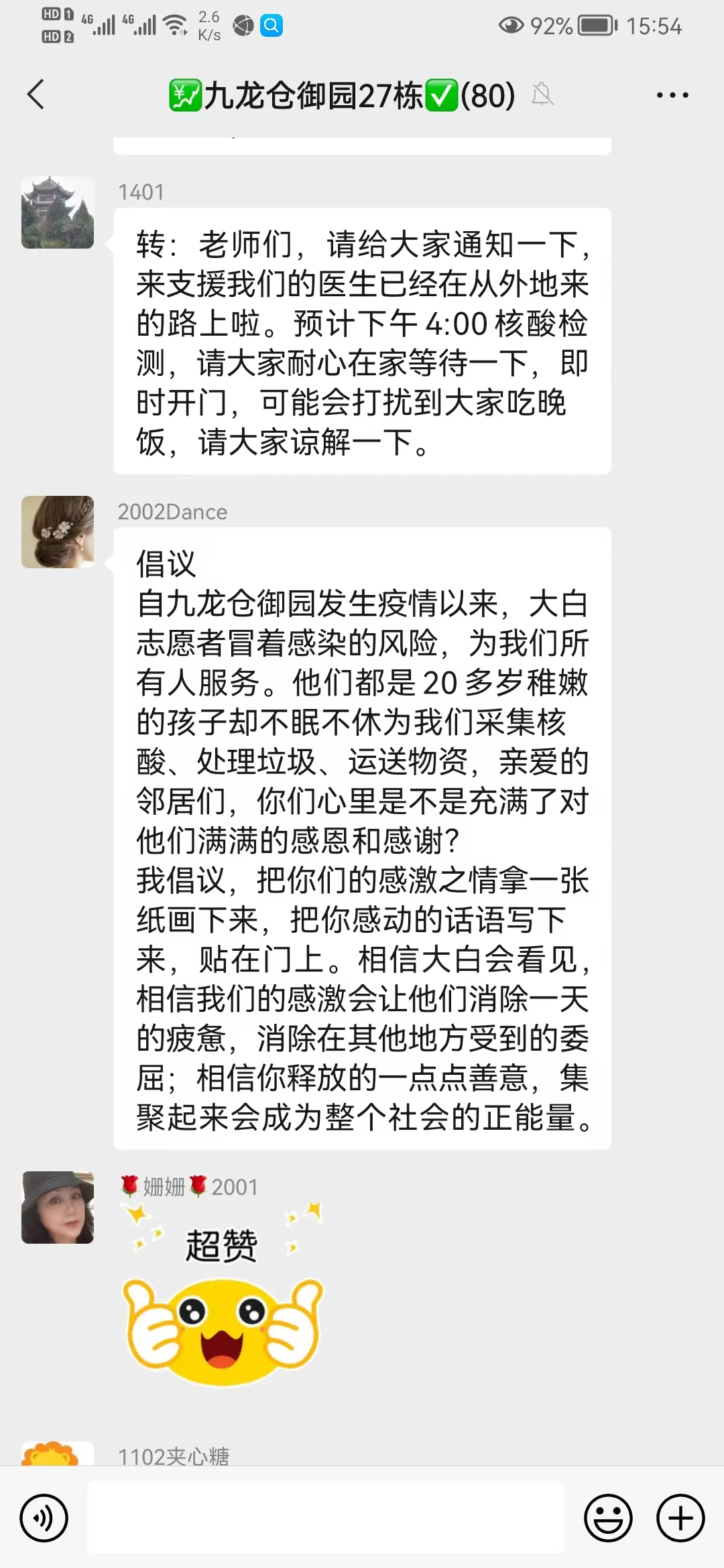Open profile avatar of 1401
The height and width of the screenshot is (1568, 724).
(58, 212)
